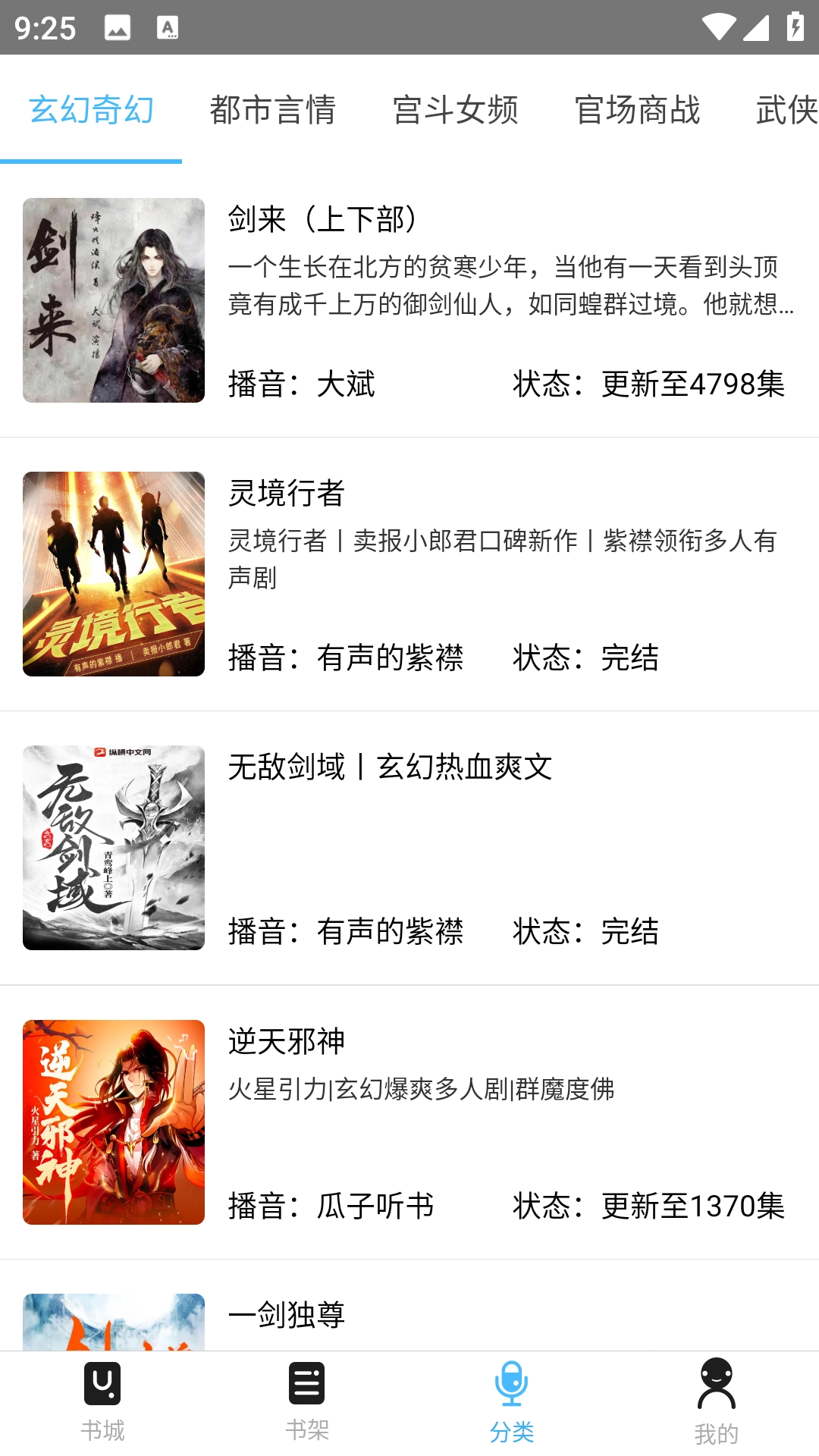819x1456 pixels.
Task: View 无敌剑域丨玄幻热血爽文 details
Action: pyautogui.click(x=409, y=848)
